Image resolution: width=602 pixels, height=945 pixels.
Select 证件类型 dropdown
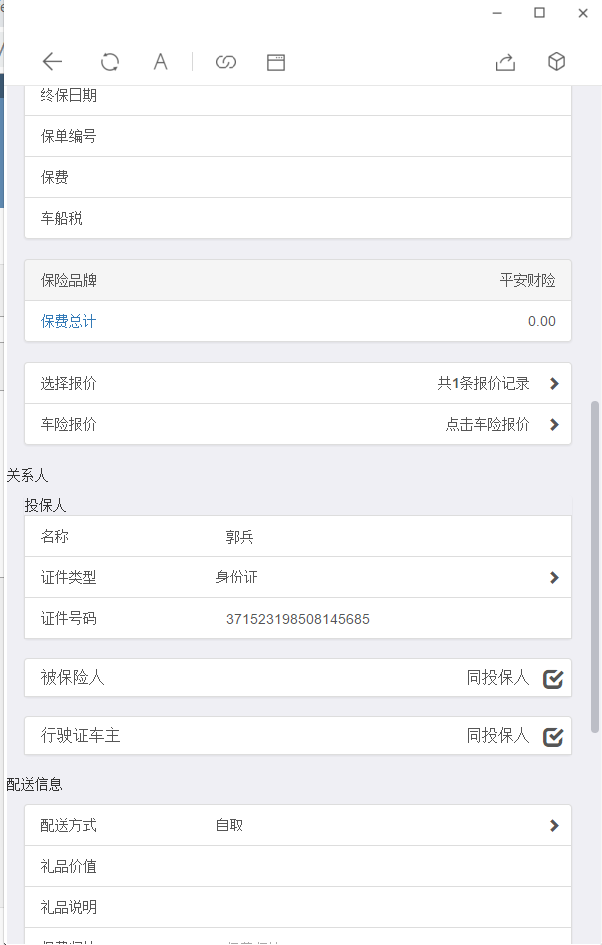click(380, 577)
